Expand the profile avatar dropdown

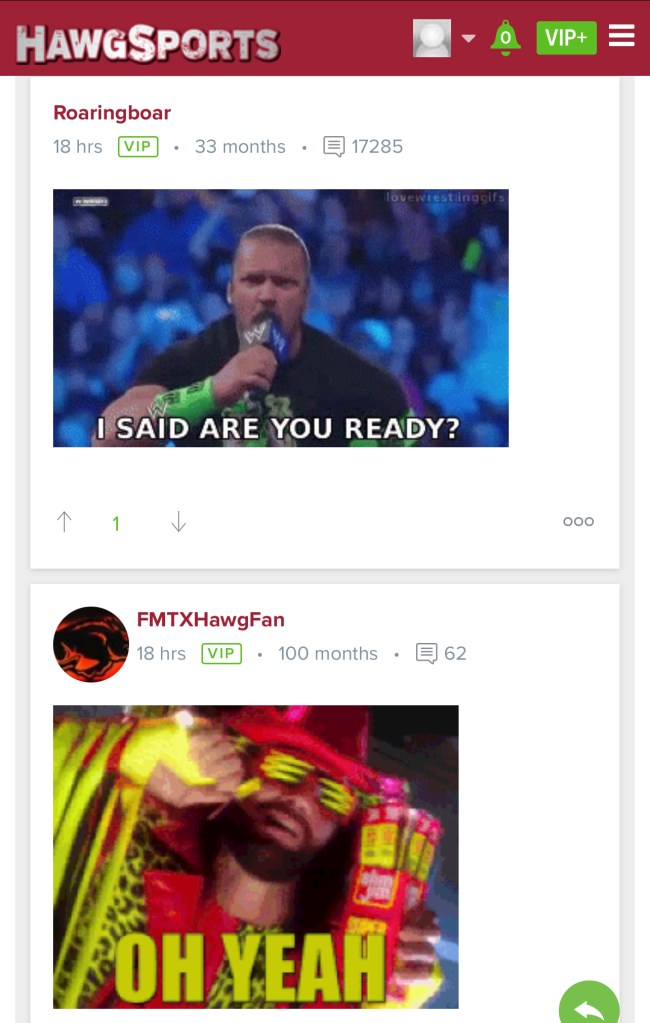[x=467, y=39]
